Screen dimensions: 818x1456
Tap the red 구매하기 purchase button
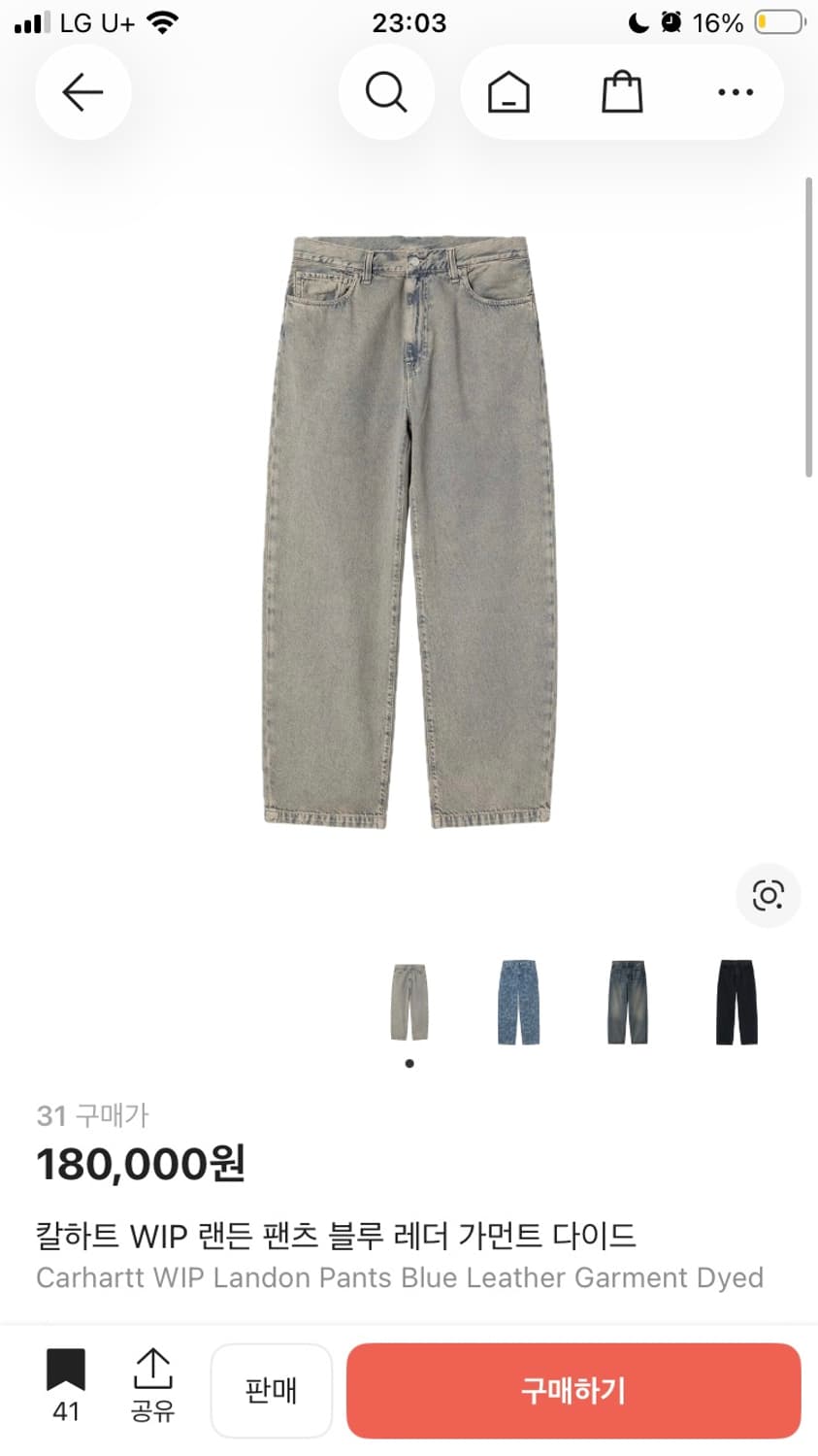tap(573, 1390)
